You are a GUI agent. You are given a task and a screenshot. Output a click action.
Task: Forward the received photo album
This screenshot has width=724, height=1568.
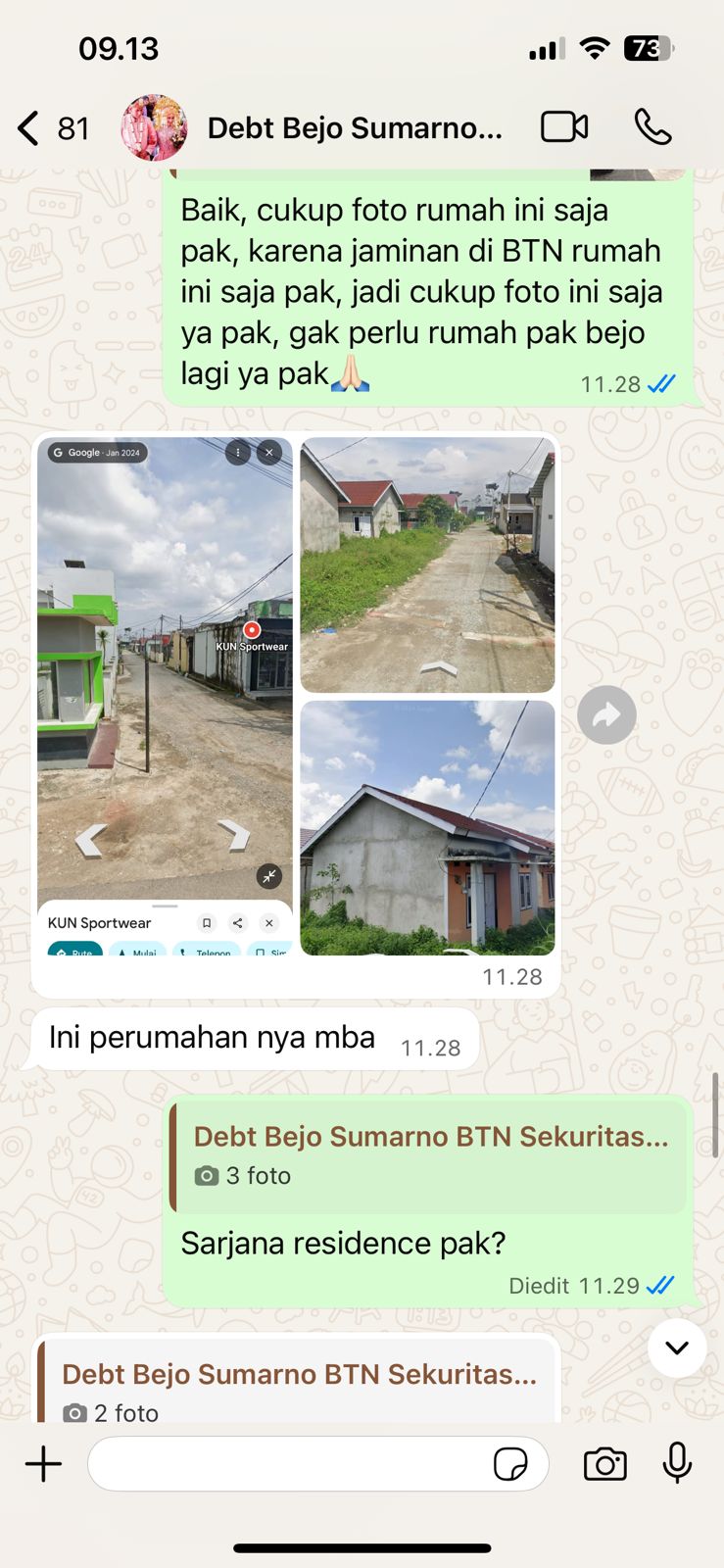[606, 715]
